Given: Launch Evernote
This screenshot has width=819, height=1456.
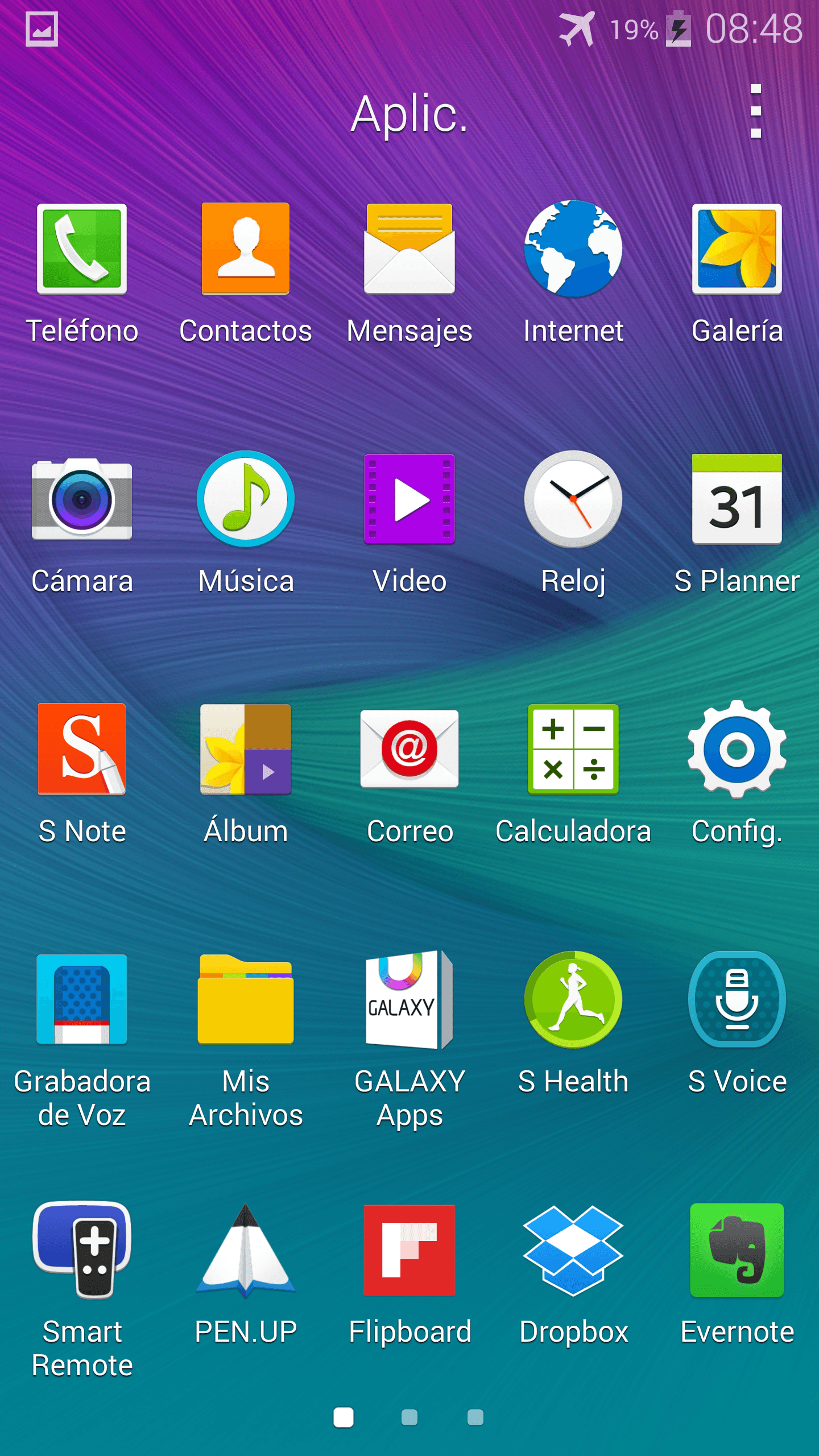Looking at the screenshot, I should click(737, 1250).
